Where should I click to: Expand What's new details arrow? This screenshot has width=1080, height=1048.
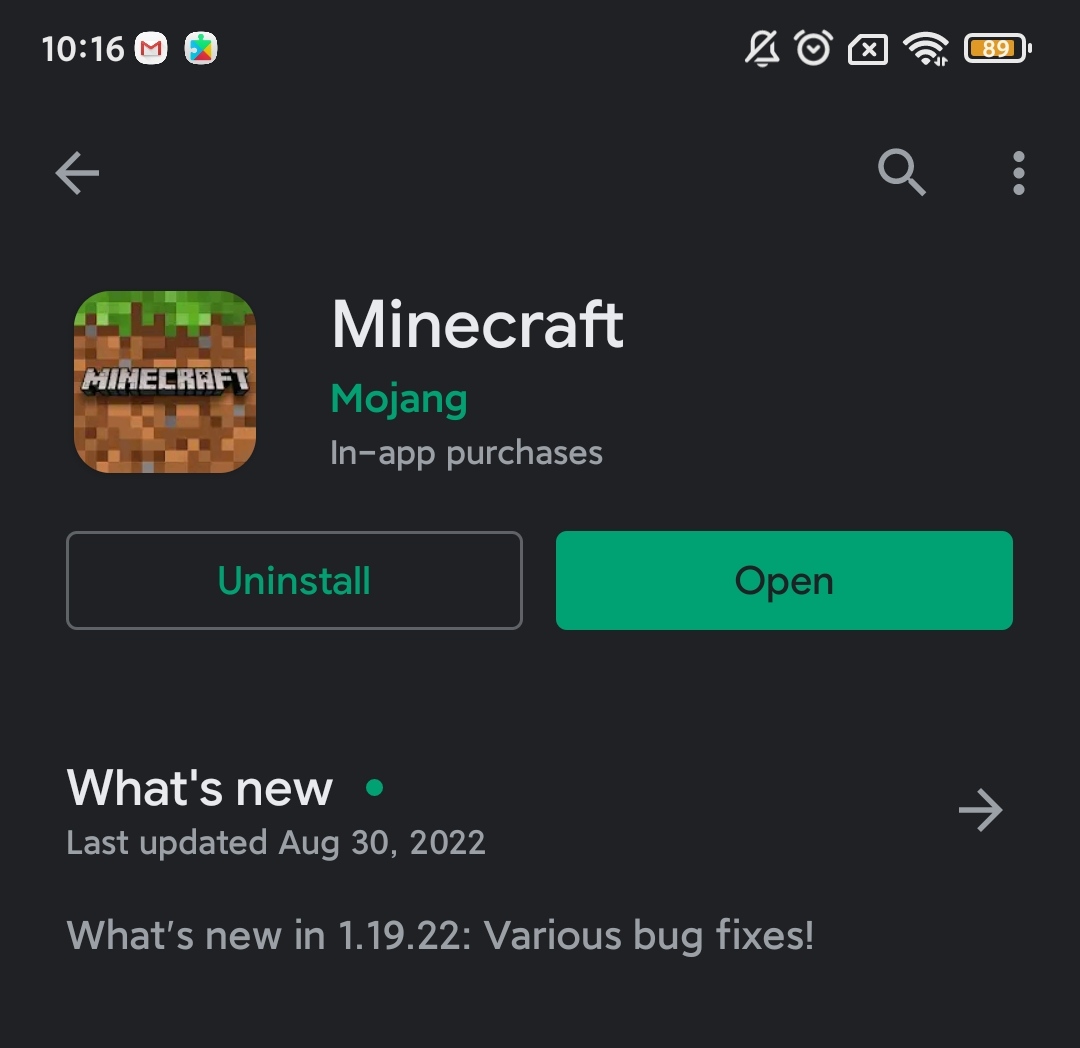[x=980, y=810]
